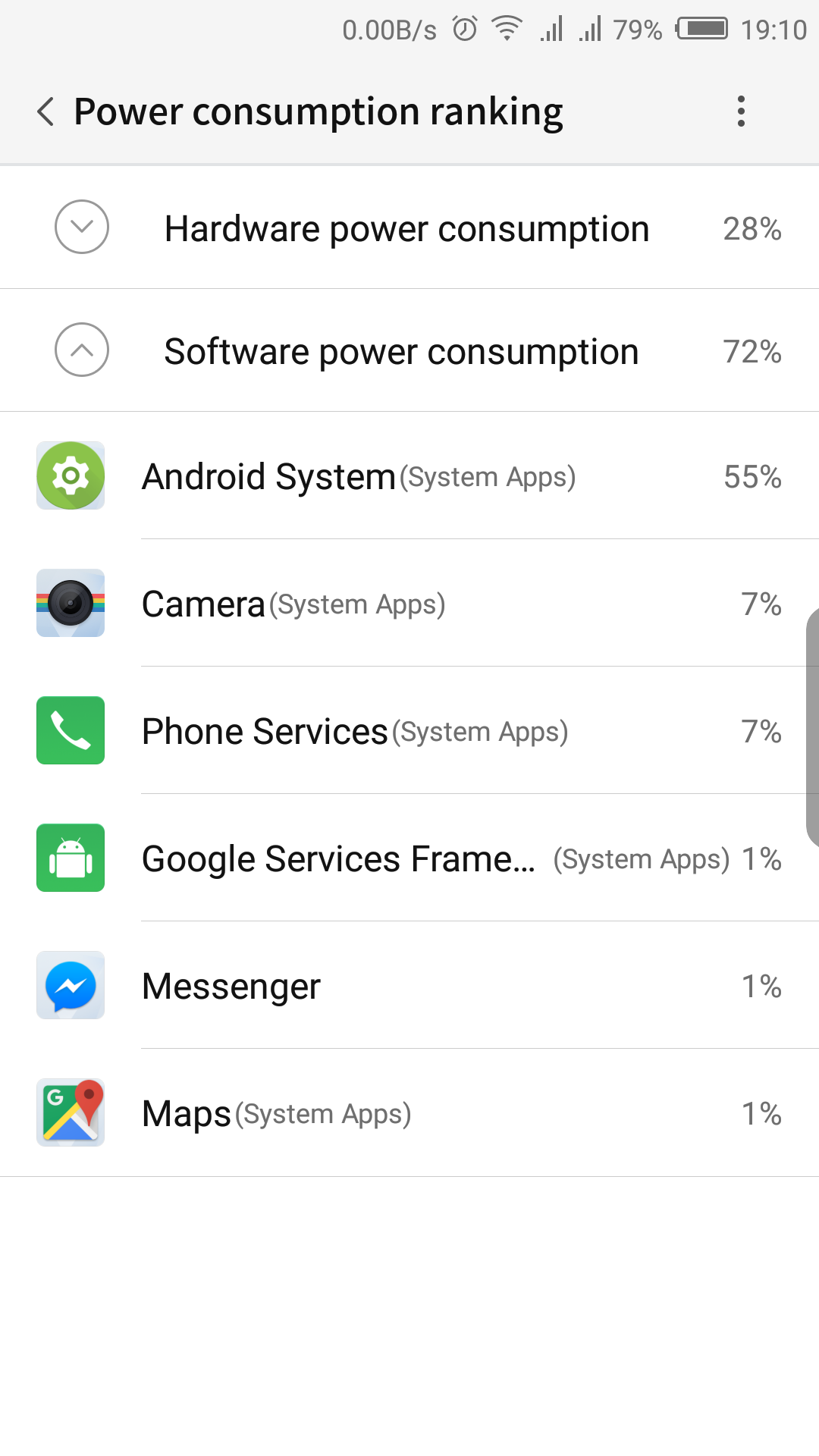This screenshot has height=1456, width=819.
Task: Go back from Power consumption ranking
Action: tap(45, 111)
